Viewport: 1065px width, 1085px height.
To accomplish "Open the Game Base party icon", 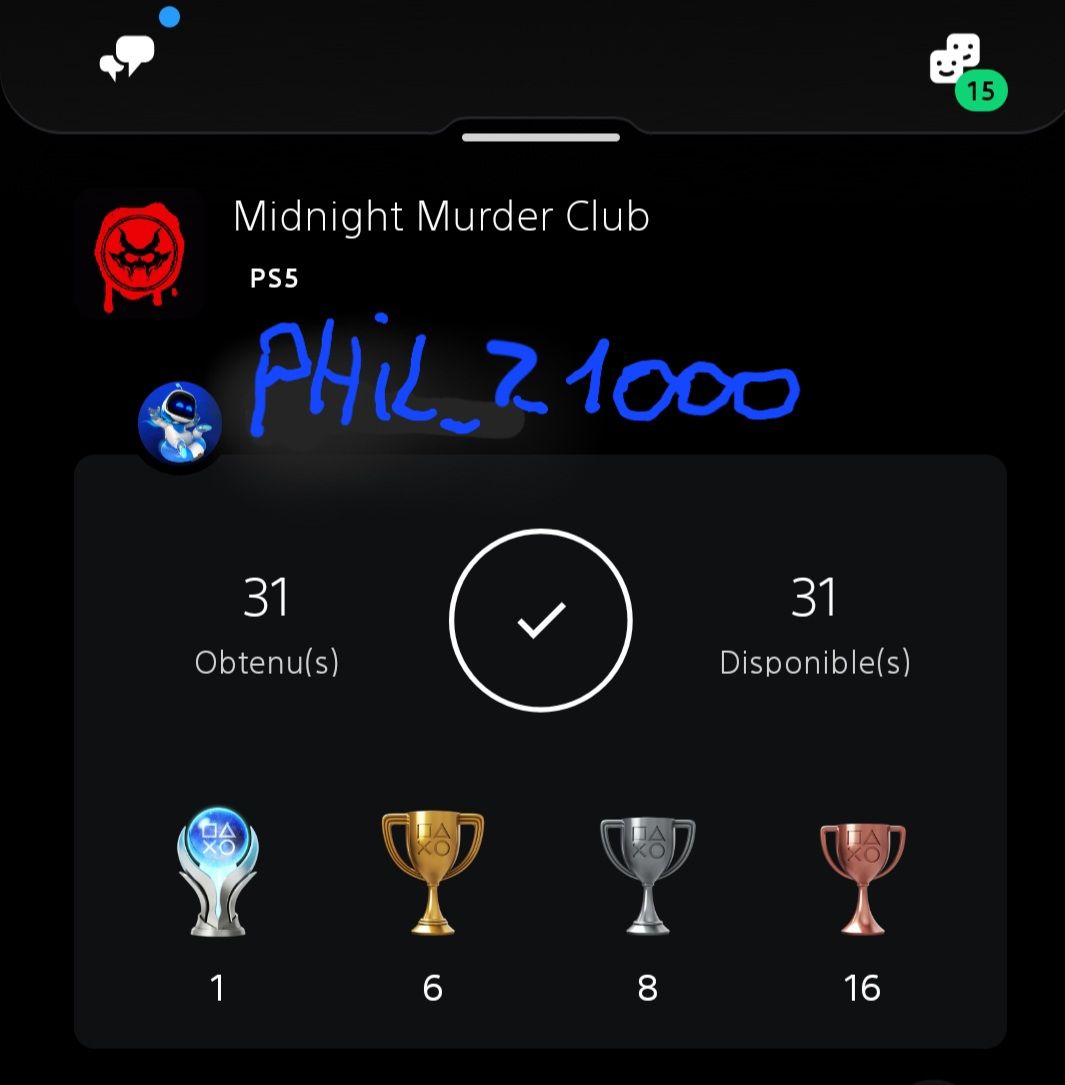I will 957,62.
